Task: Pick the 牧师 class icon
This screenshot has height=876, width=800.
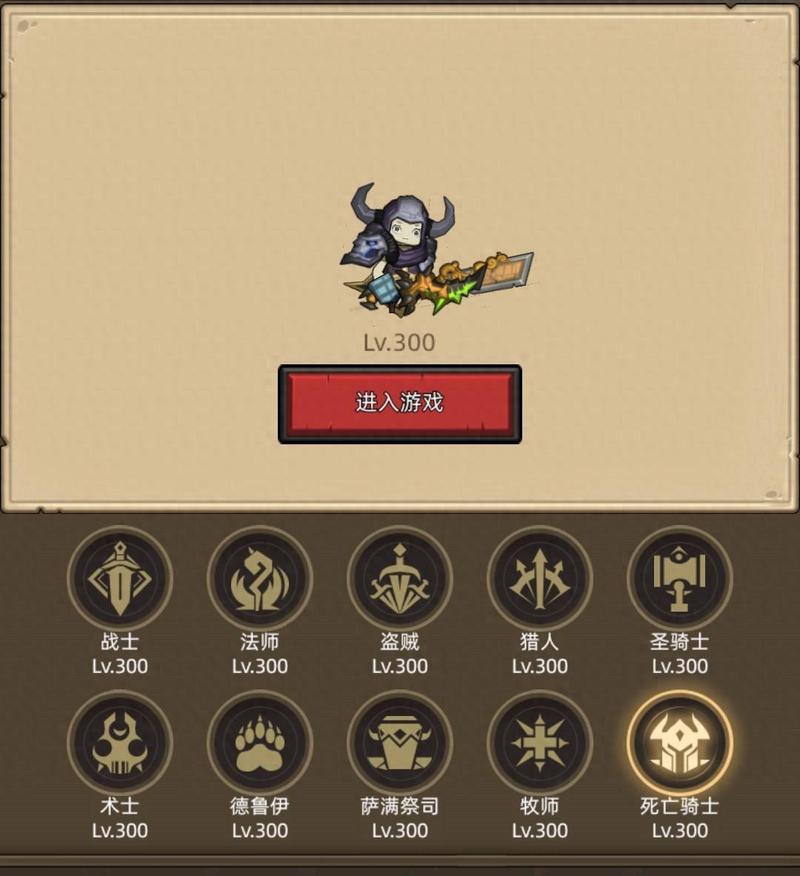Action: tap(540, 743)
